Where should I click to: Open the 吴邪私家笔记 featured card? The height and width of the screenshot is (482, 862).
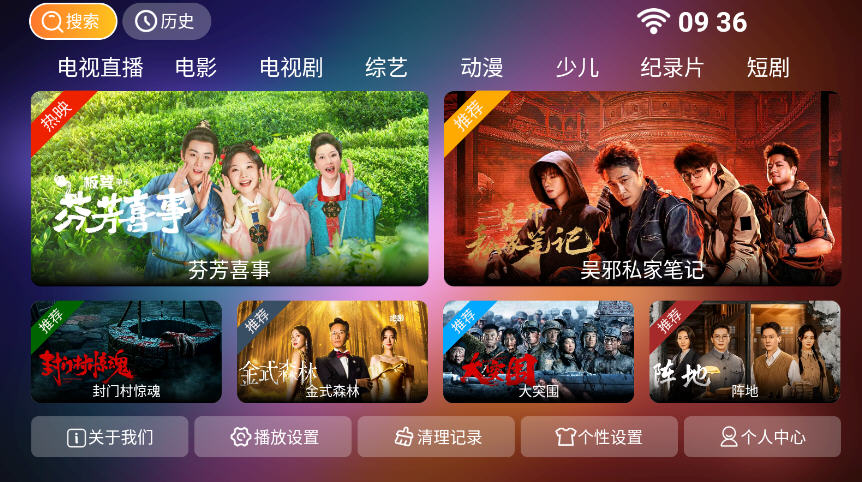(x=642, y=188)
